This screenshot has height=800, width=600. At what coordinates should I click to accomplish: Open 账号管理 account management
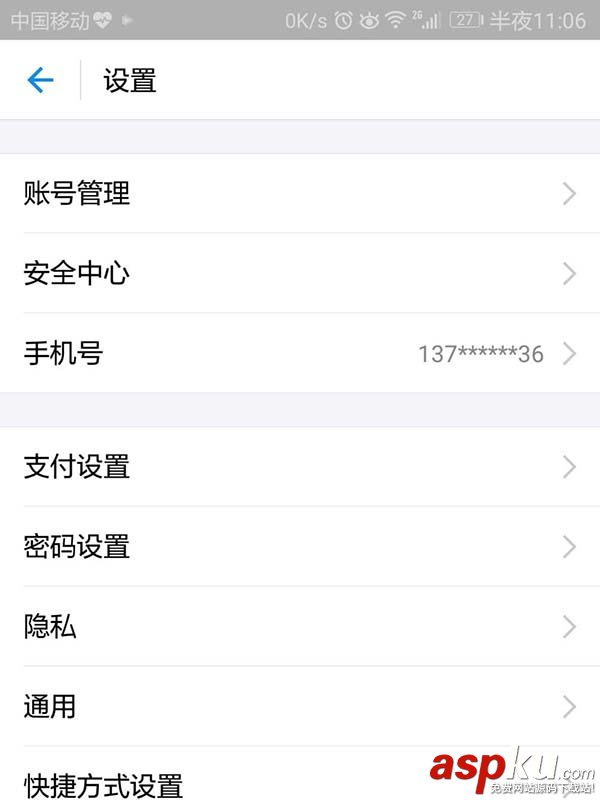click(x=300, y=193)
